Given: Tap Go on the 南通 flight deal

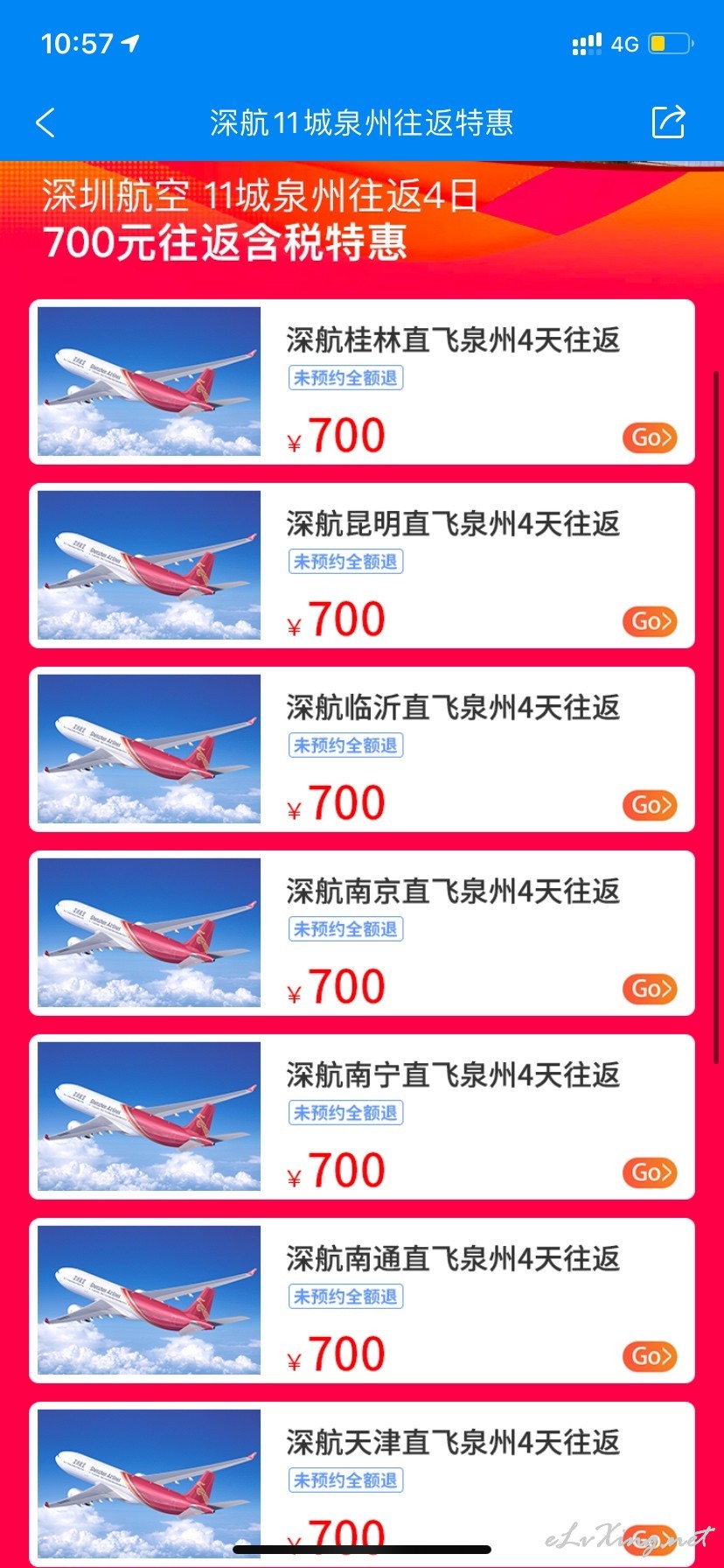Looking at the screenshot, I should click(x=650, y=1356).
